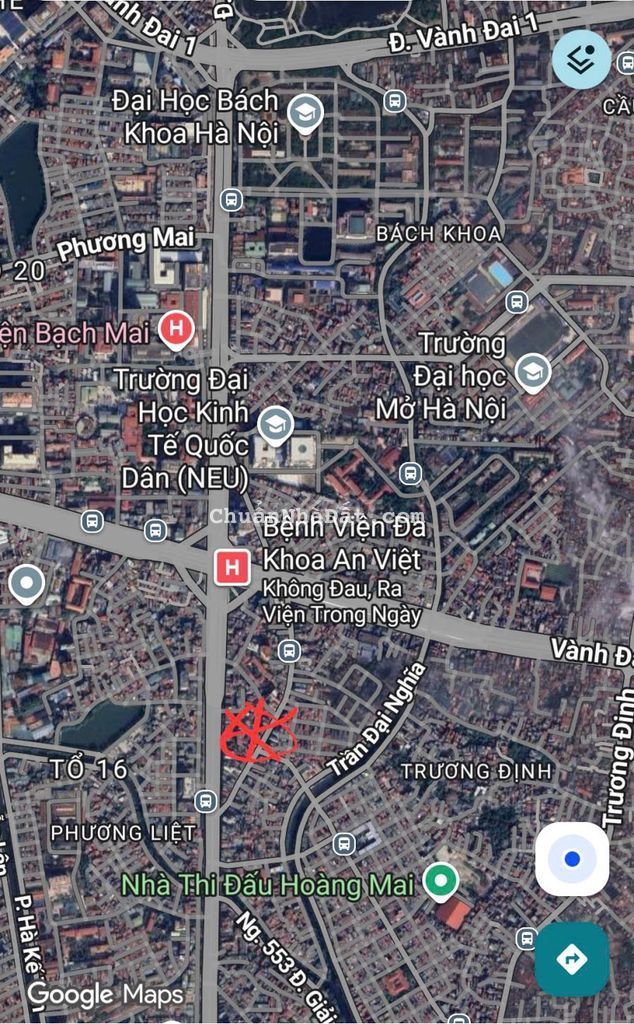Select Trường Đại học Mở Hà Nội marker
Screen dimensions: 634x1024
click(532, 374)
